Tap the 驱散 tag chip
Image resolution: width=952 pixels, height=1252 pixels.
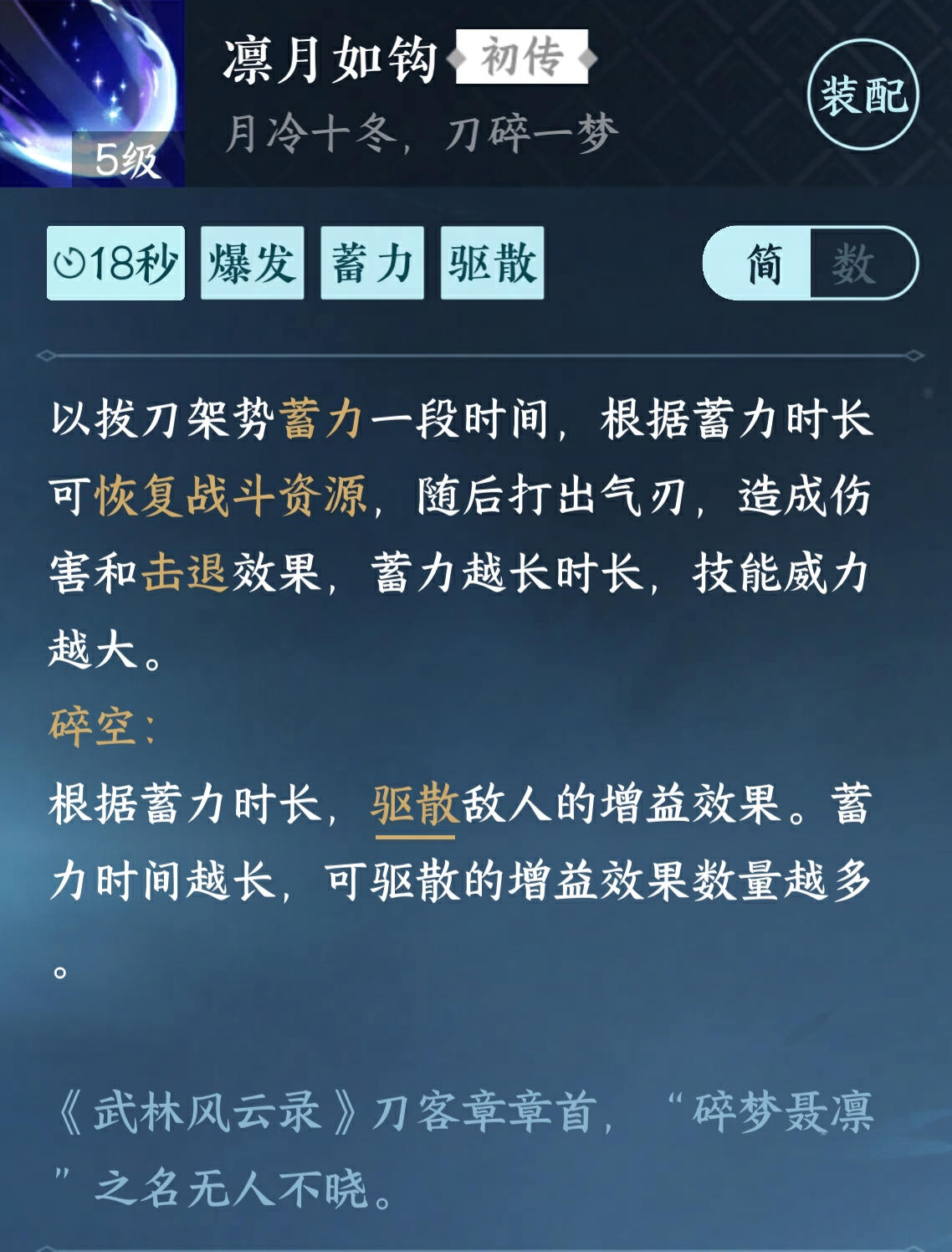(492, 263)
